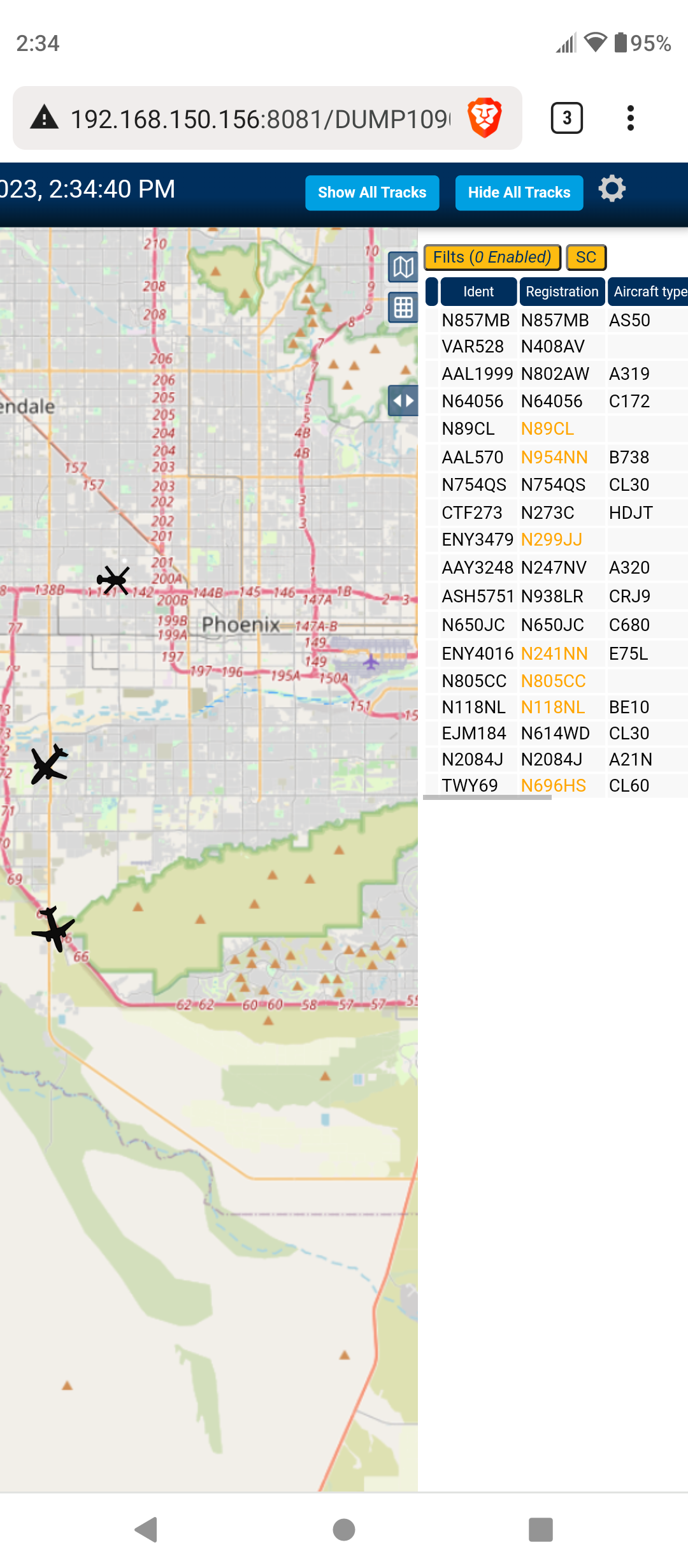
Task: Open the settings gear
Action: (x=612, y=189)
